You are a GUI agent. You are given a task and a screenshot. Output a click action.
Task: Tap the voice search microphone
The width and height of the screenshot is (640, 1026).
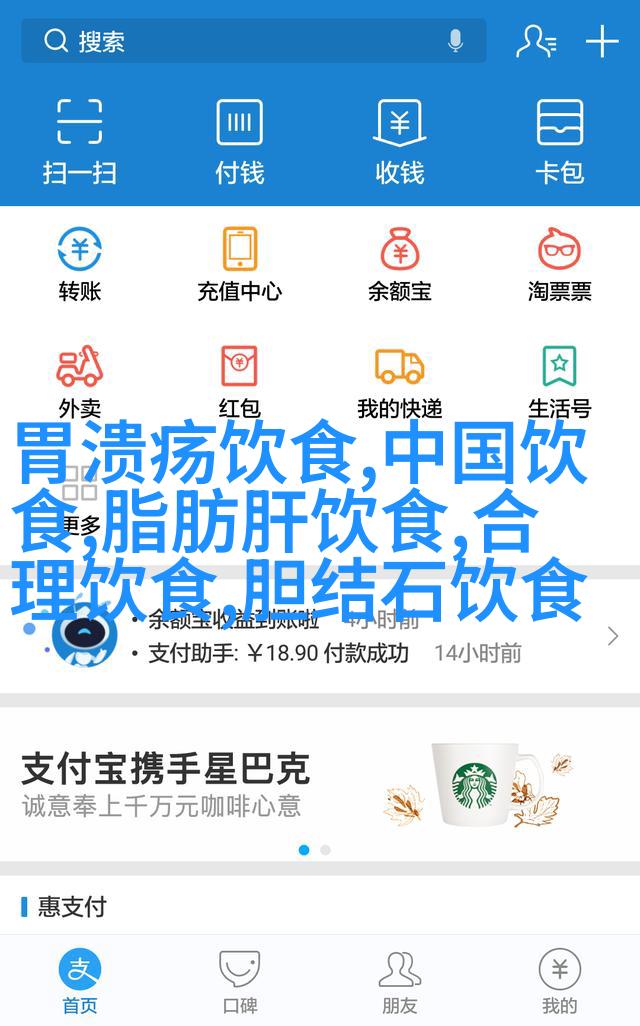click(x=455, y=41)
